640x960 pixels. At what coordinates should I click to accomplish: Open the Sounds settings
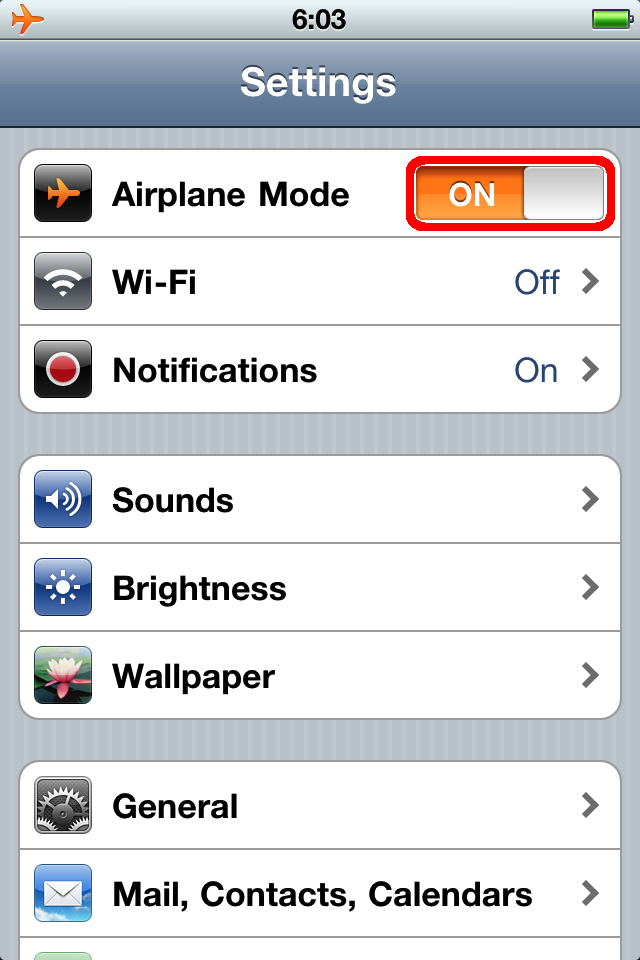320,500
